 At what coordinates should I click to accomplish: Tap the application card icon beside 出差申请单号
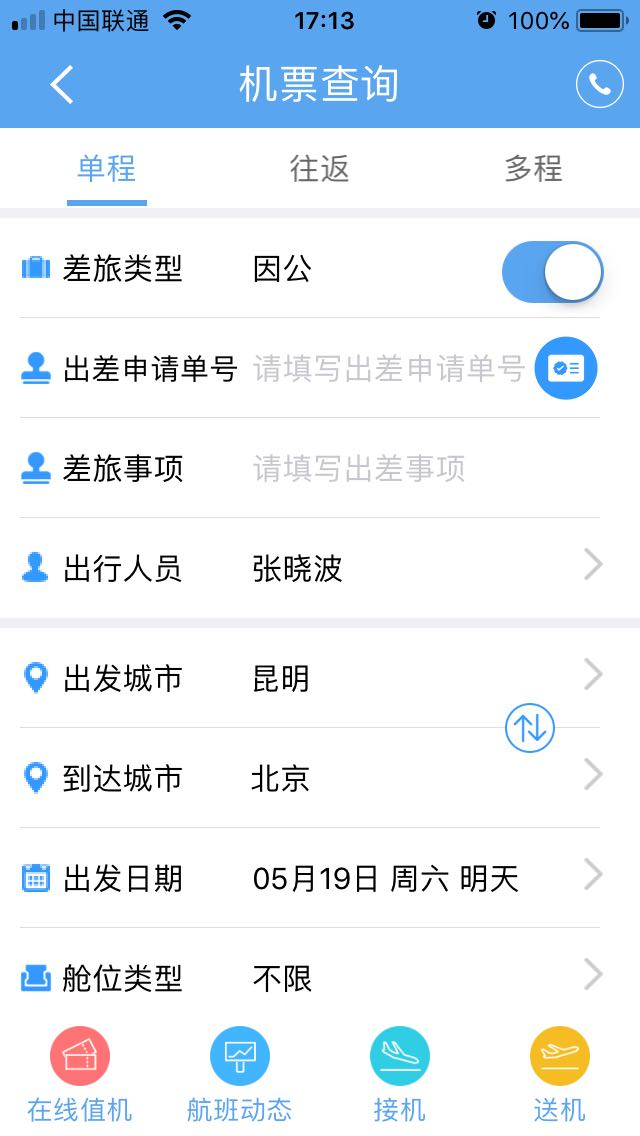point(566,369)
